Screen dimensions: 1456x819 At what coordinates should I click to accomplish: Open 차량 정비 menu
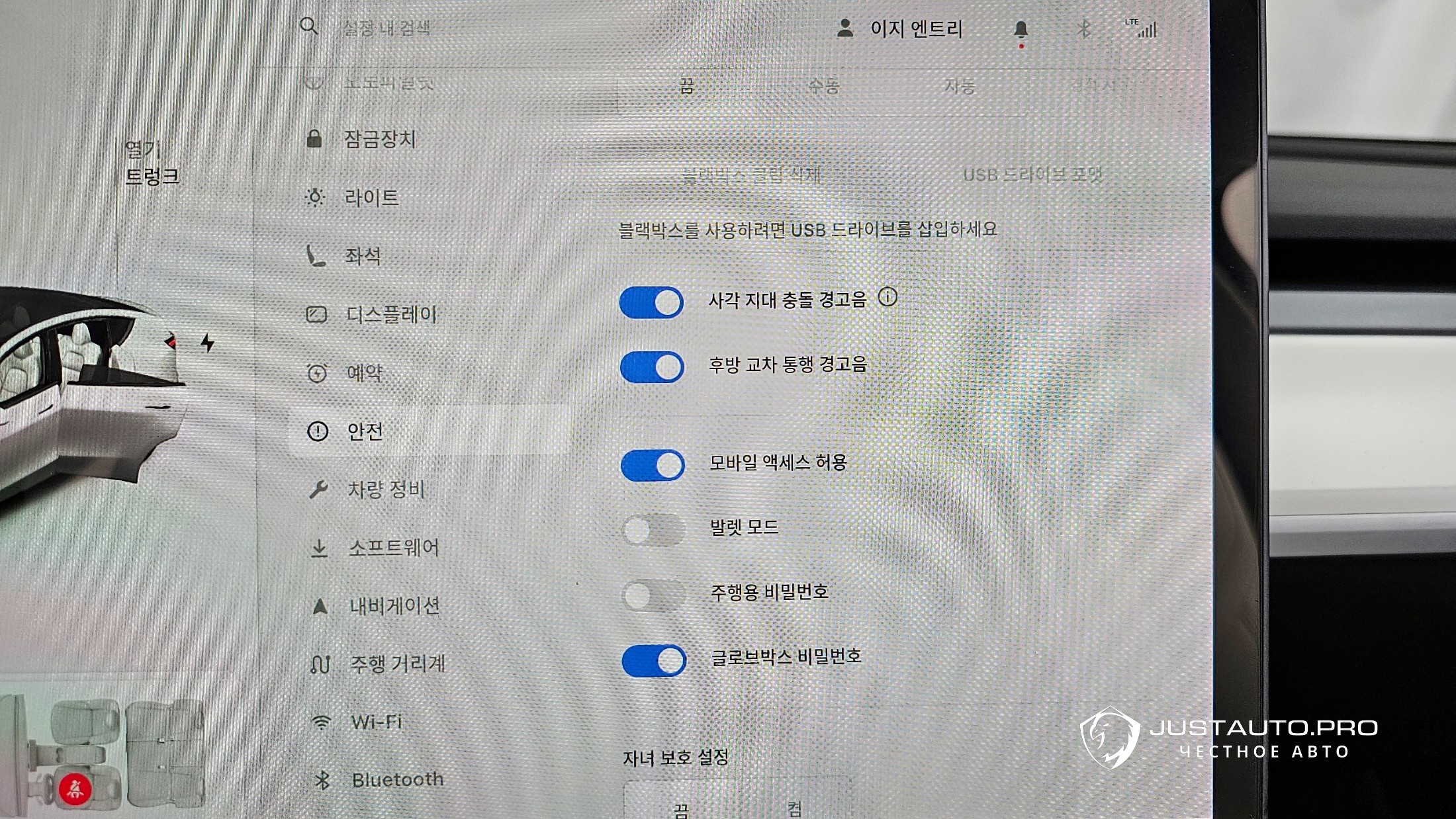(385, 490)
